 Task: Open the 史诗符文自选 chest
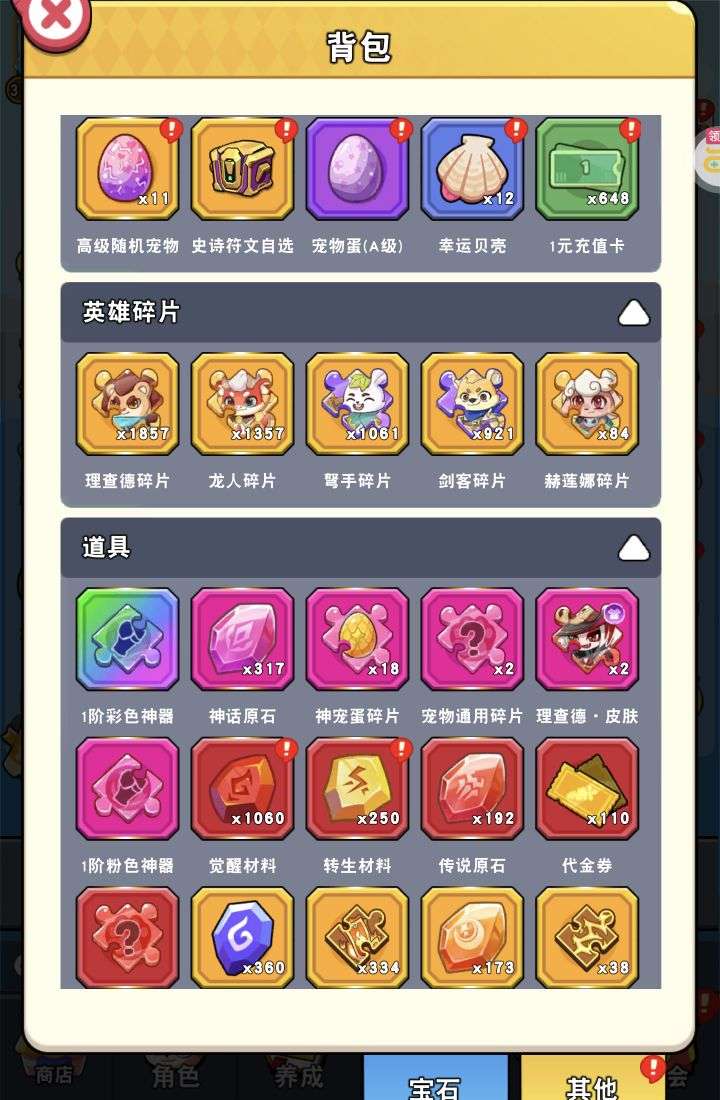pos(242,168)
